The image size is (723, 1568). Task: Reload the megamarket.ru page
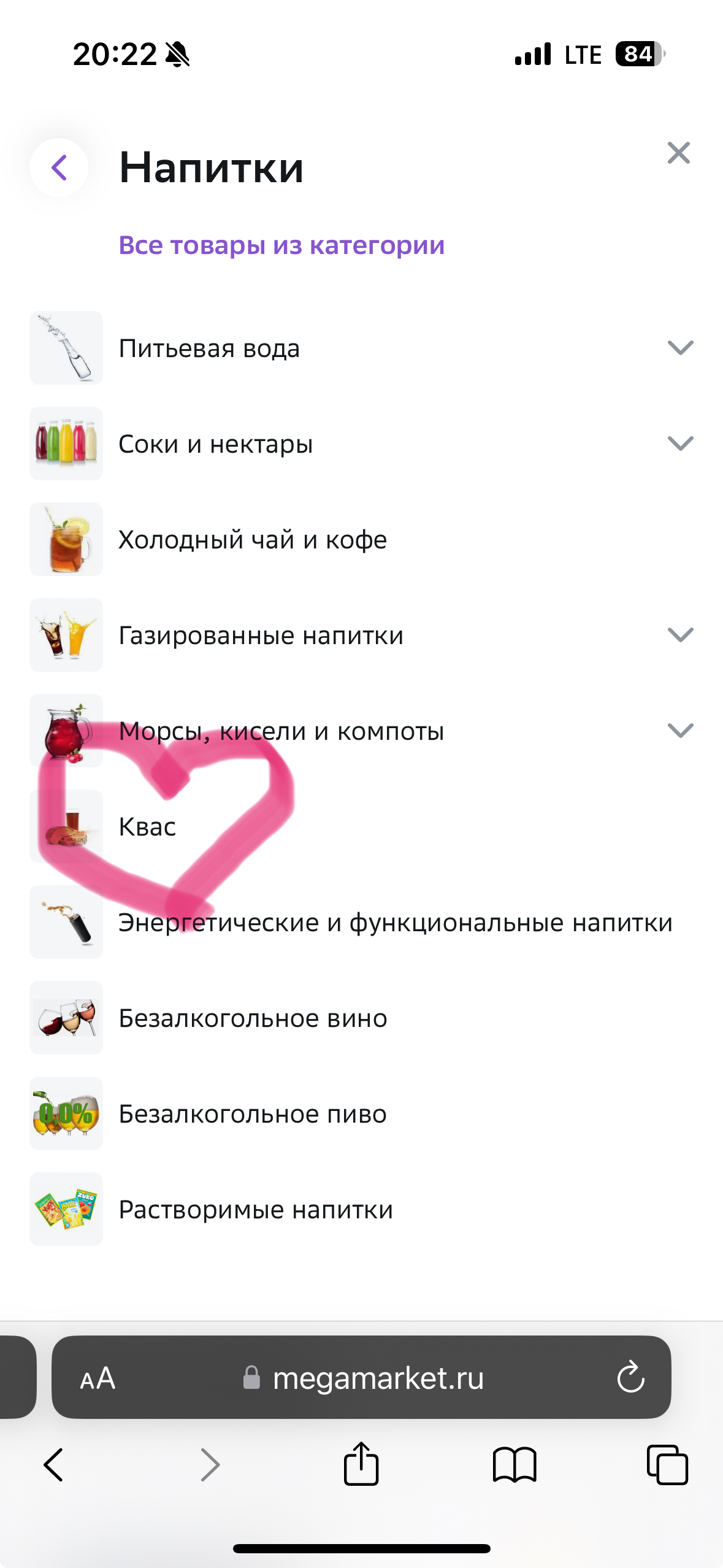pos(630,1377)
